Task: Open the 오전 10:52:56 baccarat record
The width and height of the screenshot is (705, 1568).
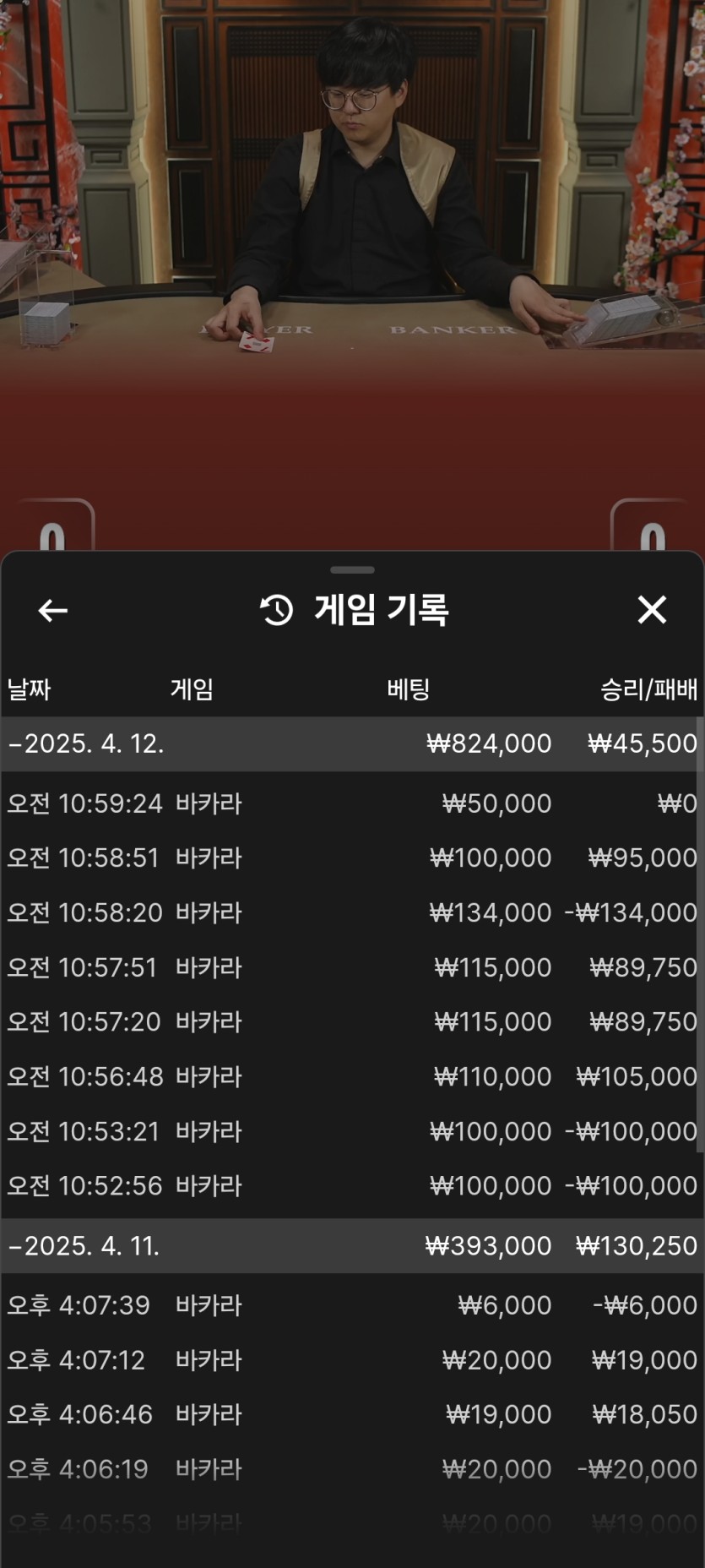Action: pyautogui.click(x=351, y=1185)
